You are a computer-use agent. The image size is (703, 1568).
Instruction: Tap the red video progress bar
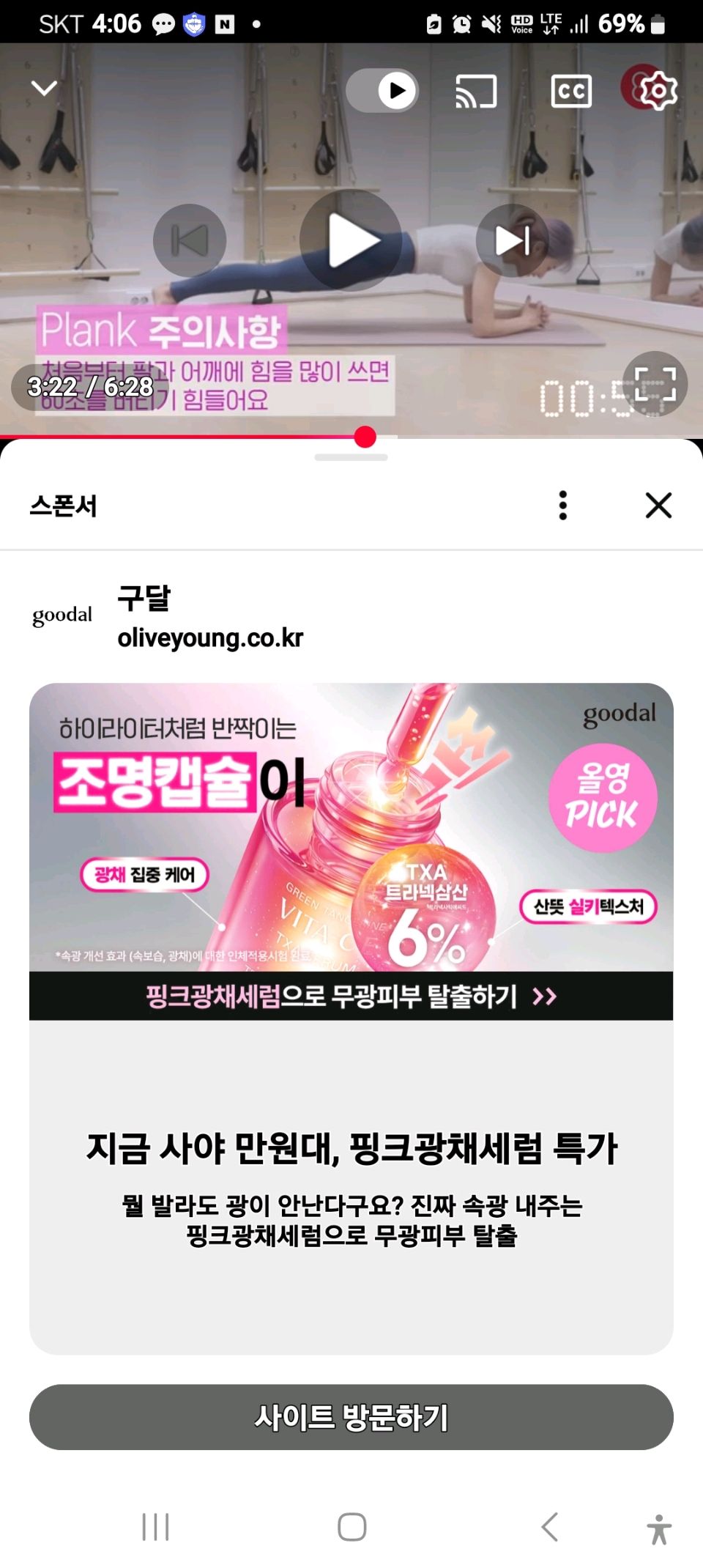pos(183,437)
